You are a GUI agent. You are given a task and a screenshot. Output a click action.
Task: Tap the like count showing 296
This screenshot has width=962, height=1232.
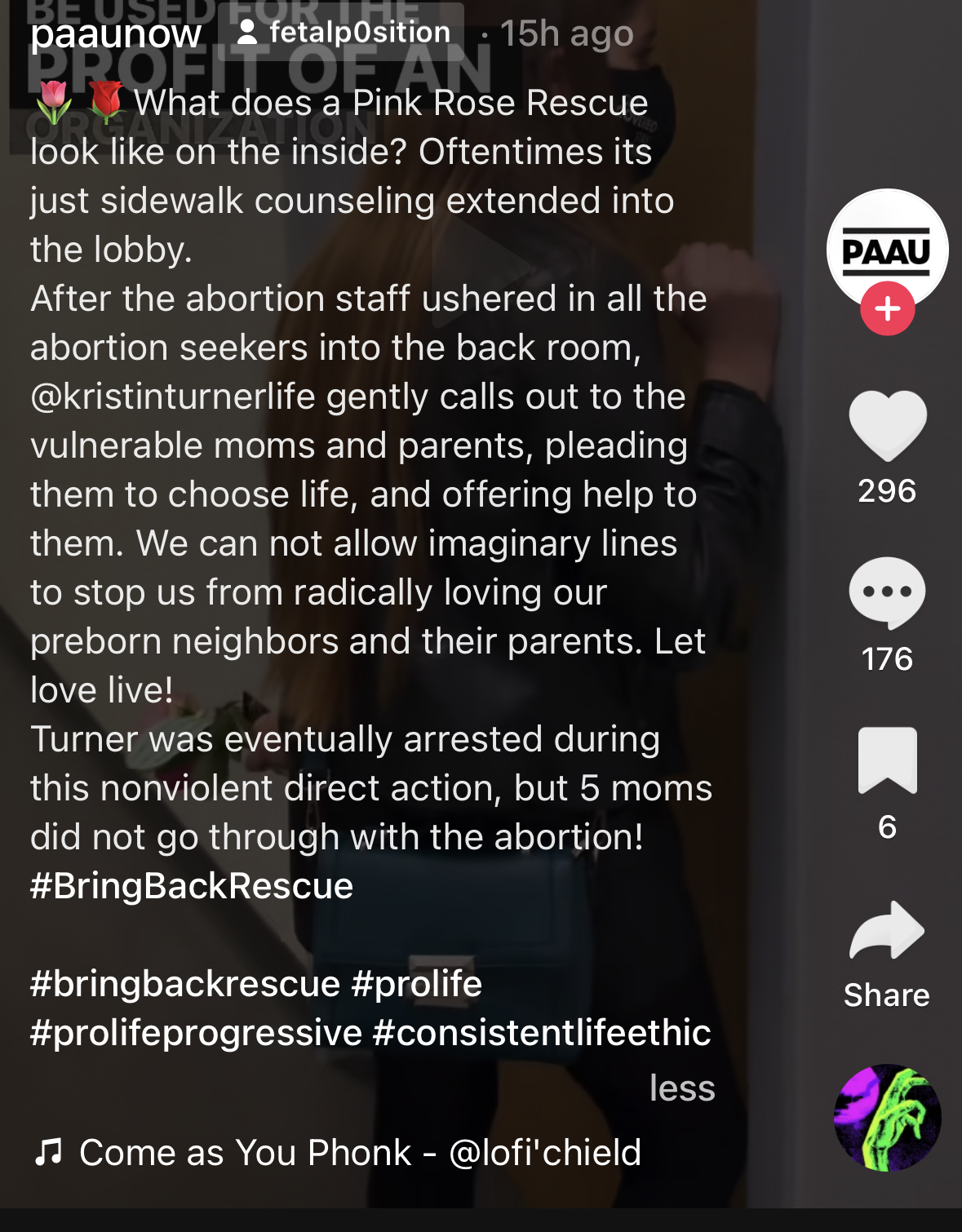(x=886, y=491)
